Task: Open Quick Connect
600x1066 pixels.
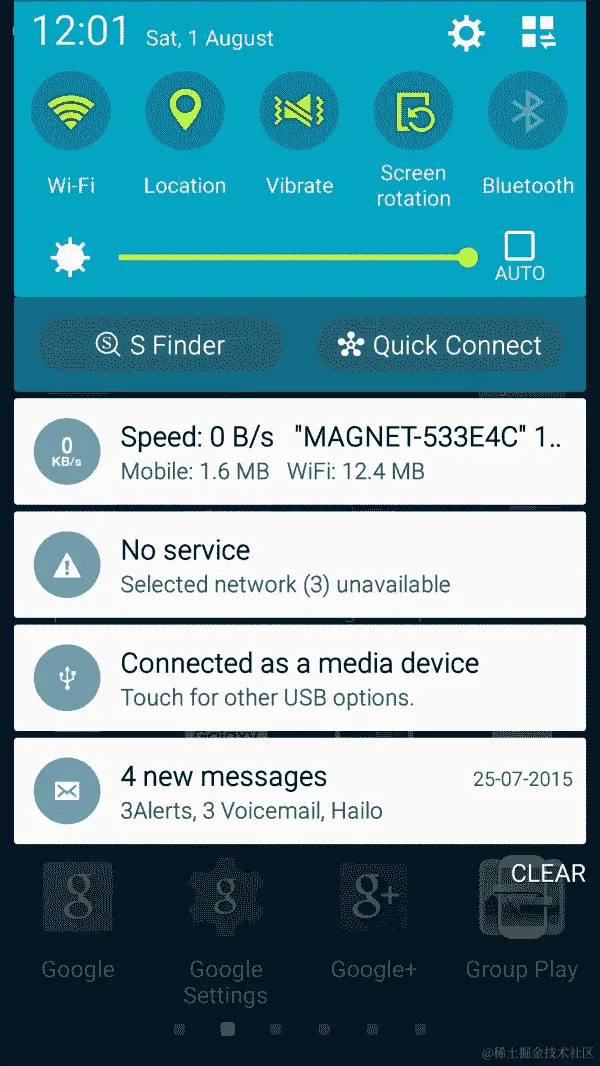Action: point(440,345)
